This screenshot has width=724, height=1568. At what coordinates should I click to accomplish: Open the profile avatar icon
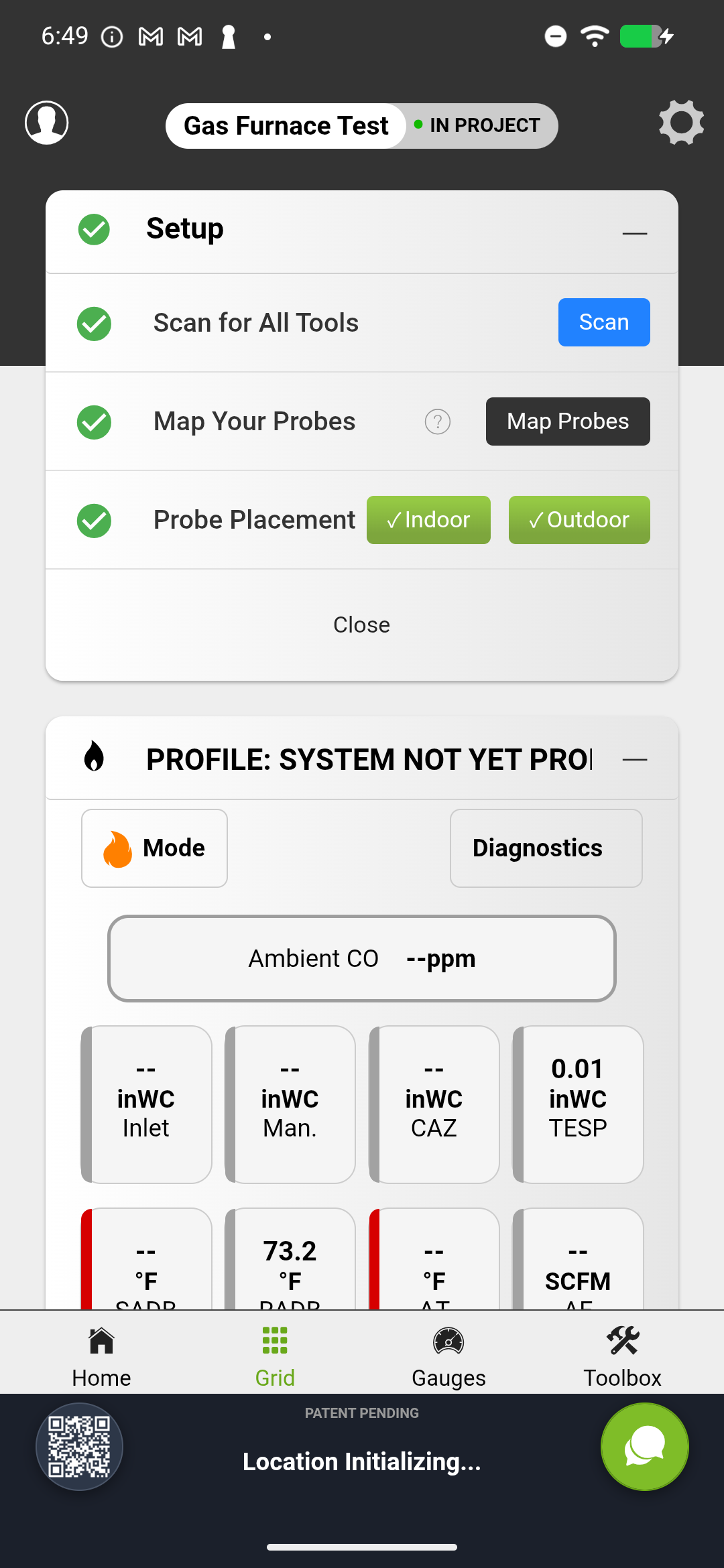click(46, 123)
